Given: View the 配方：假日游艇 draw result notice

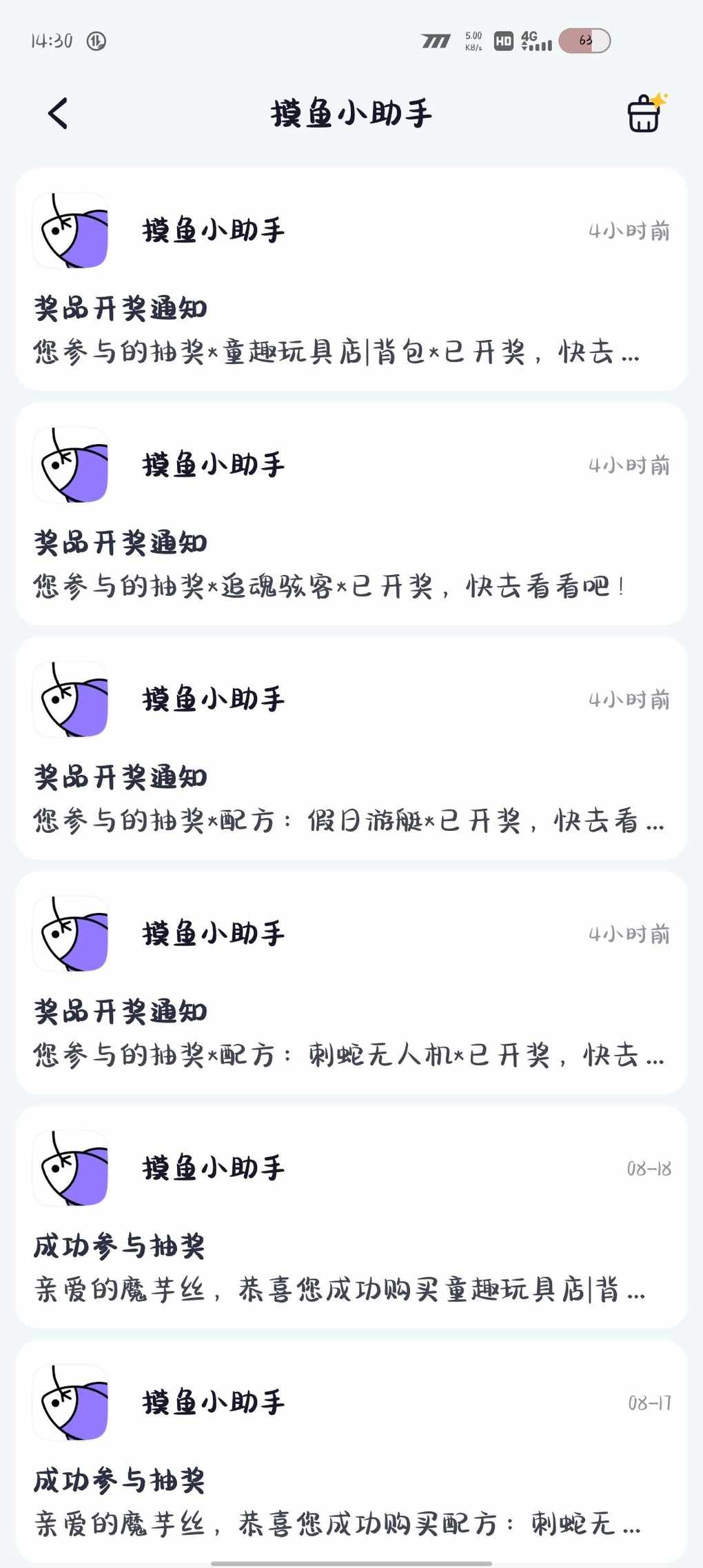Looking at the screenshot, I should click(x=351, y=748).
